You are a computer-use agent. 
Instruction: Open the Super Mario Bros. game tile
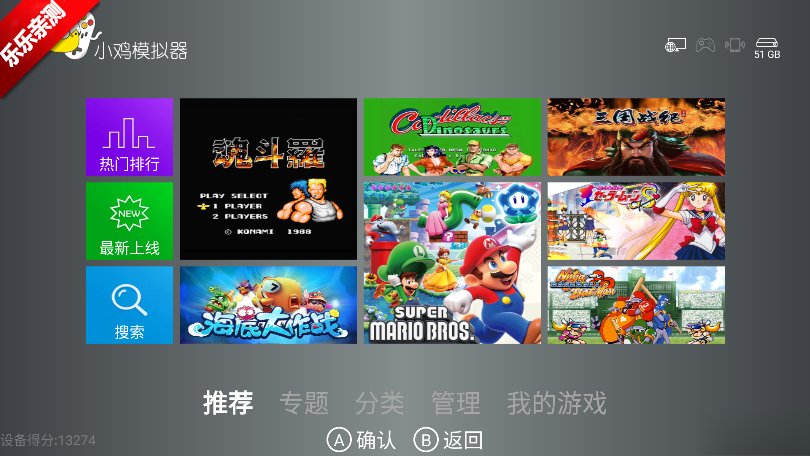click(452, 263)
